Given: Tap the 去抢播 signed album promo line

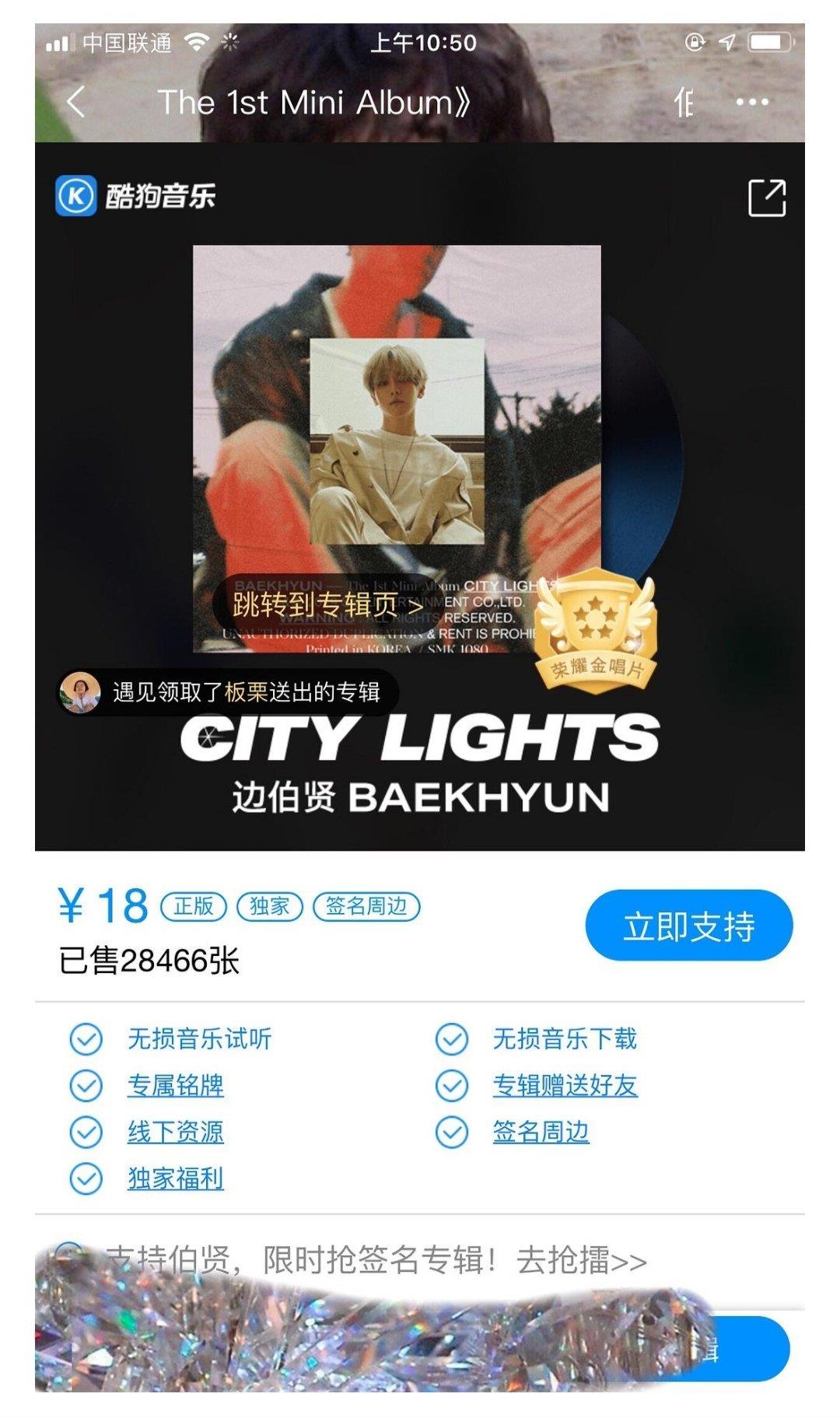Looking at the screenshot, I should coord(376,1260).
